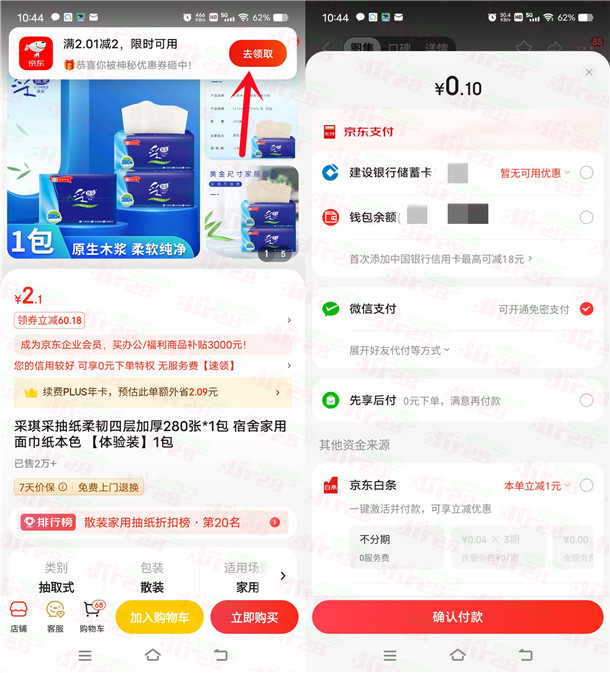610x673 pixels.
Task: Select 京东白条 as funding source
Action: (x=586, y=485)
